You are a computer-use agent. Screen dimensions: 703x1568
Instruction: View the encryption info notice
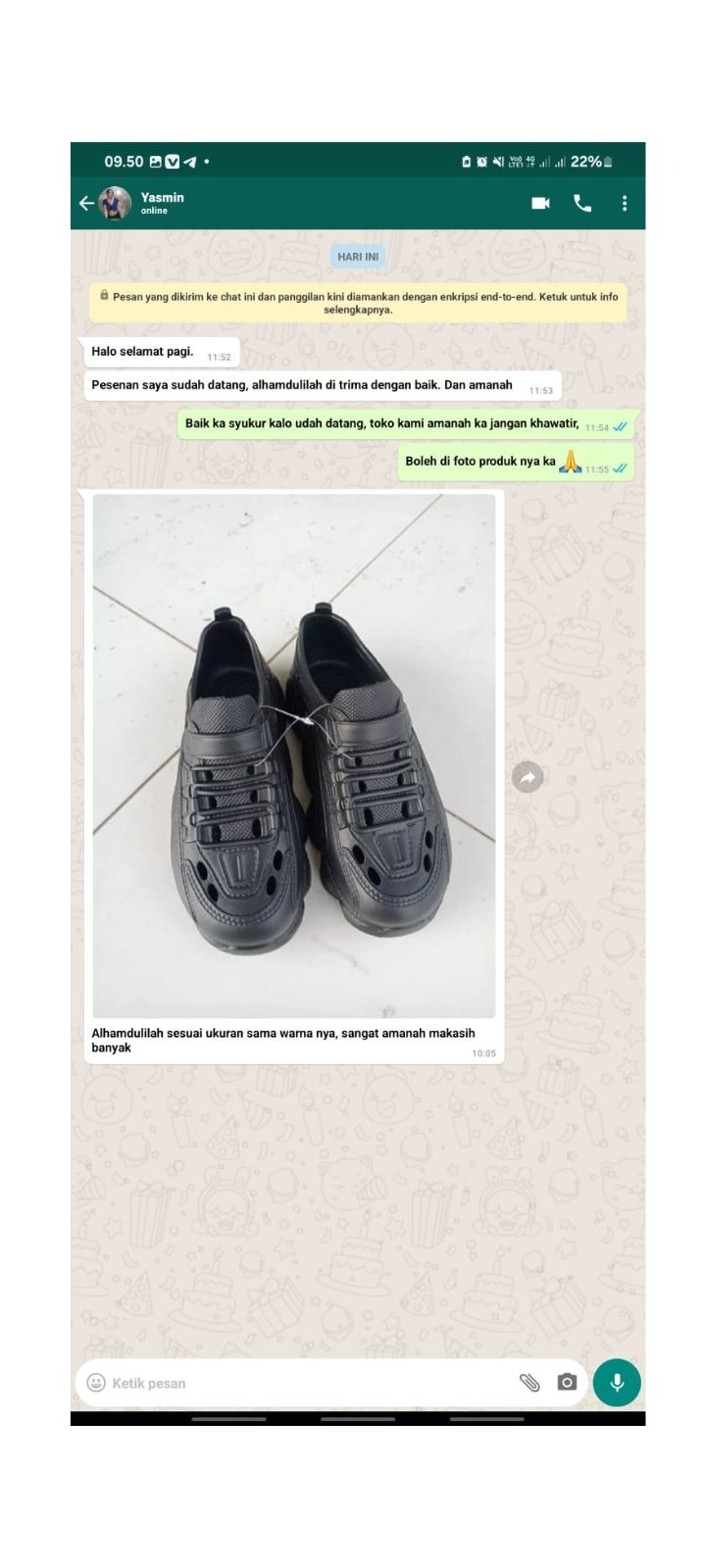point(358,303)
